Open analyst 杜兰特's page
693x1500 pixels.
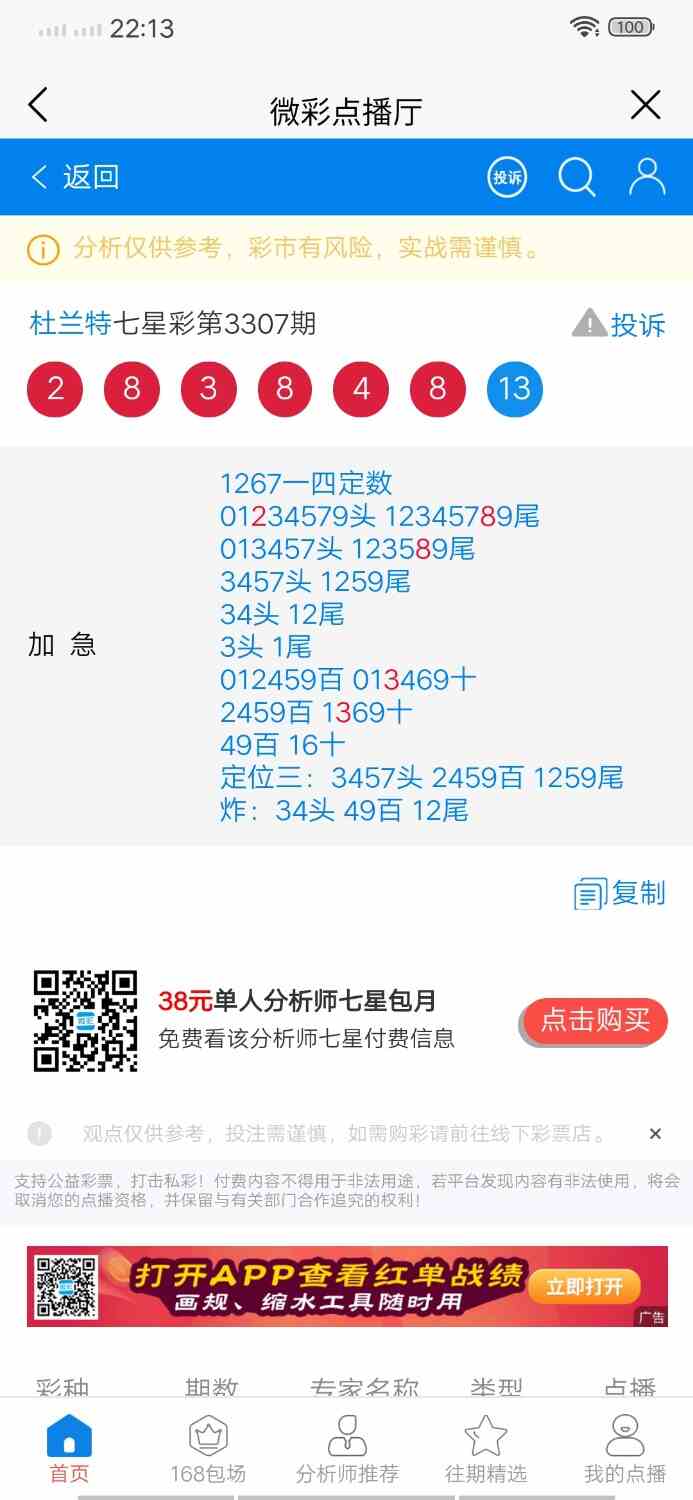click(x=70, y=323)
